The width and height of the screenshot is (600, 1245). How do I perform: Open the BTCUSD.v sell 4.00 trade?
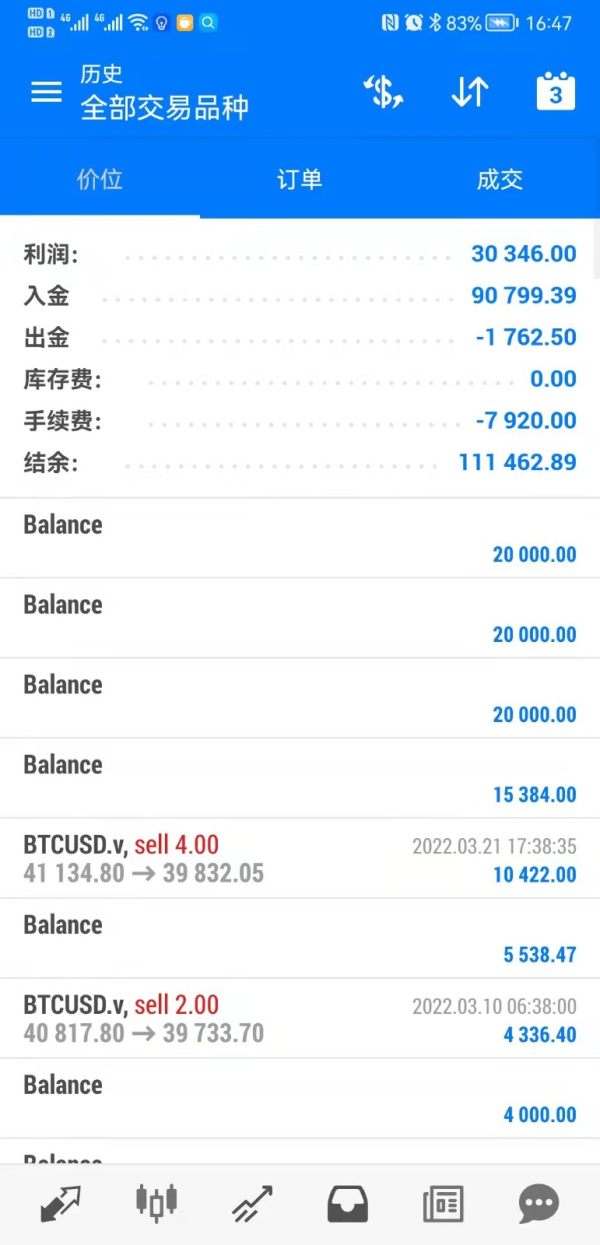point(300,859)
